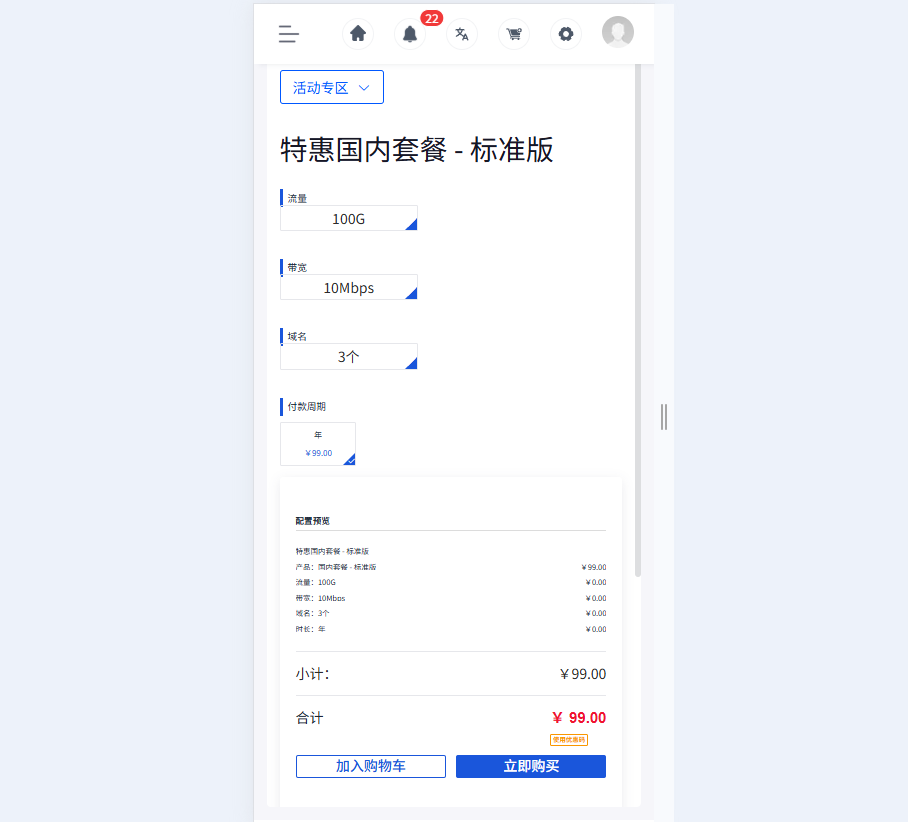
Task: Tap 加入购物车 to add to cart
Action: pos(371,766)
